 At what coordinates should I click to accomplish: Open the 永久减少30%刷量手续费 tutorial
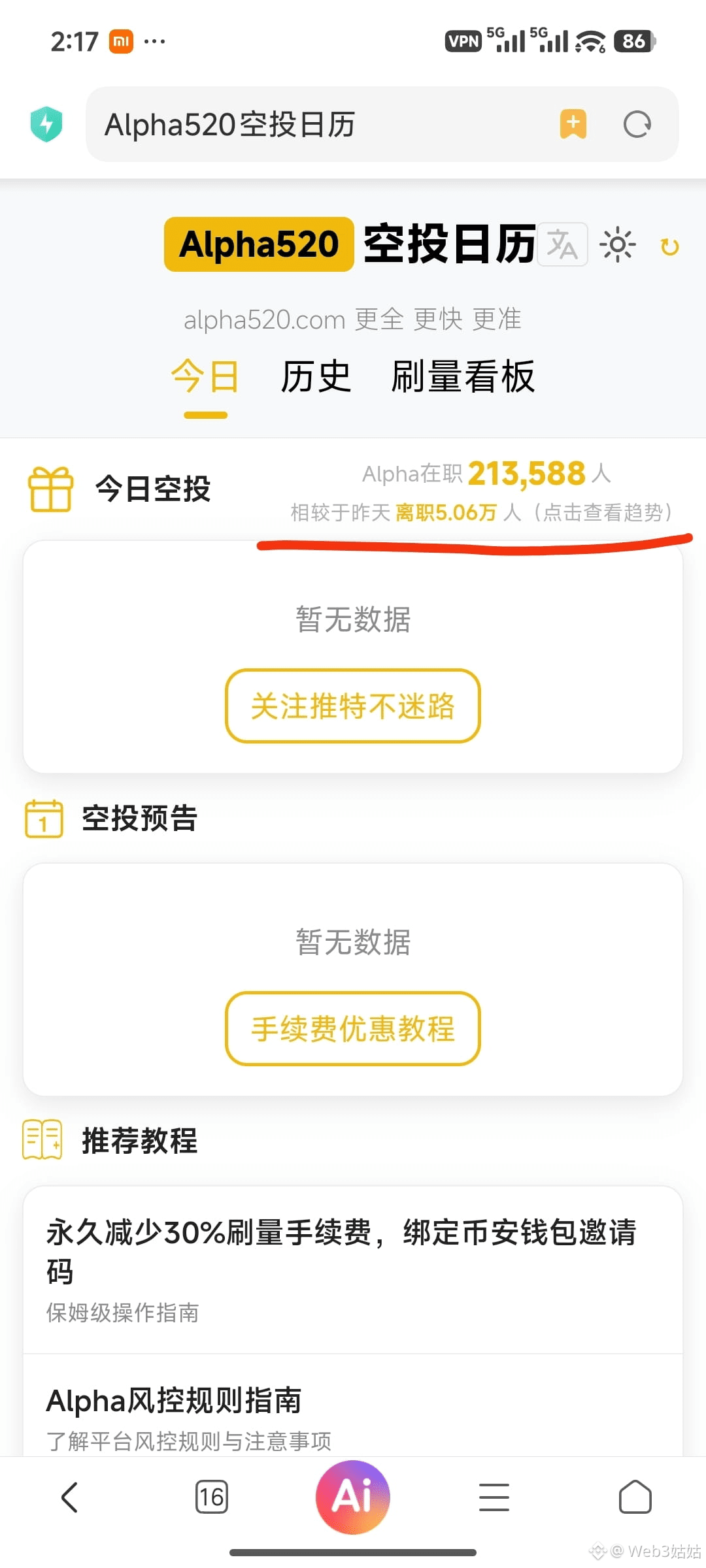tap(353, 1269)
